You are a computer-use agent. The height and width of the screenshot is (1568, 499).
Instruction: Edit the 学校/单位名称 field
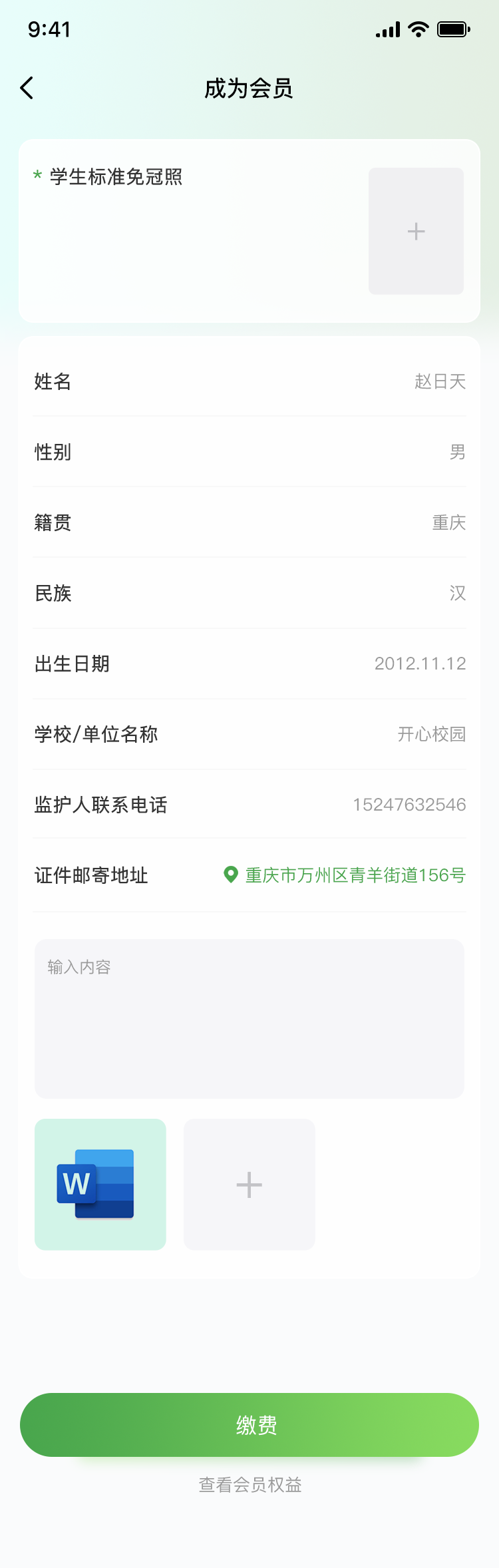click(x=431, y=734)
